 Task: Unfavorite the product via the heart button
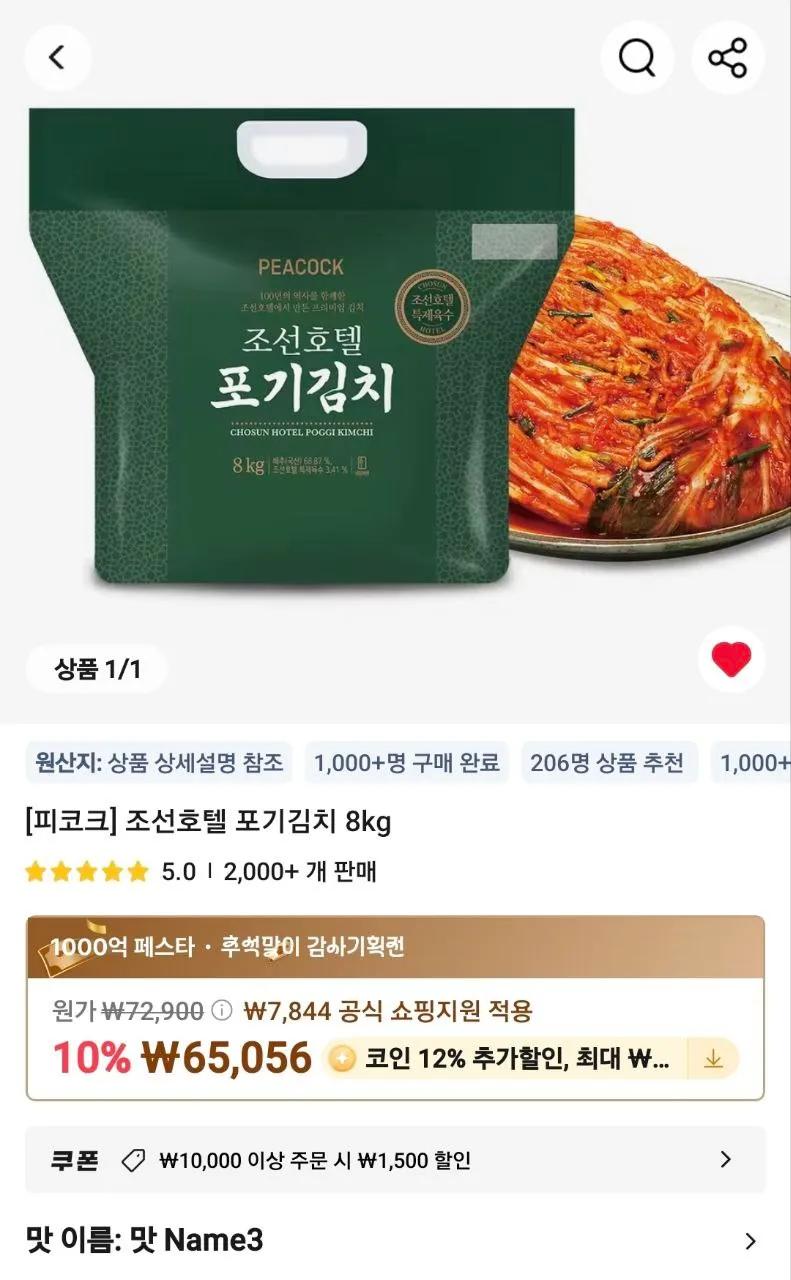tap(733, 658)
